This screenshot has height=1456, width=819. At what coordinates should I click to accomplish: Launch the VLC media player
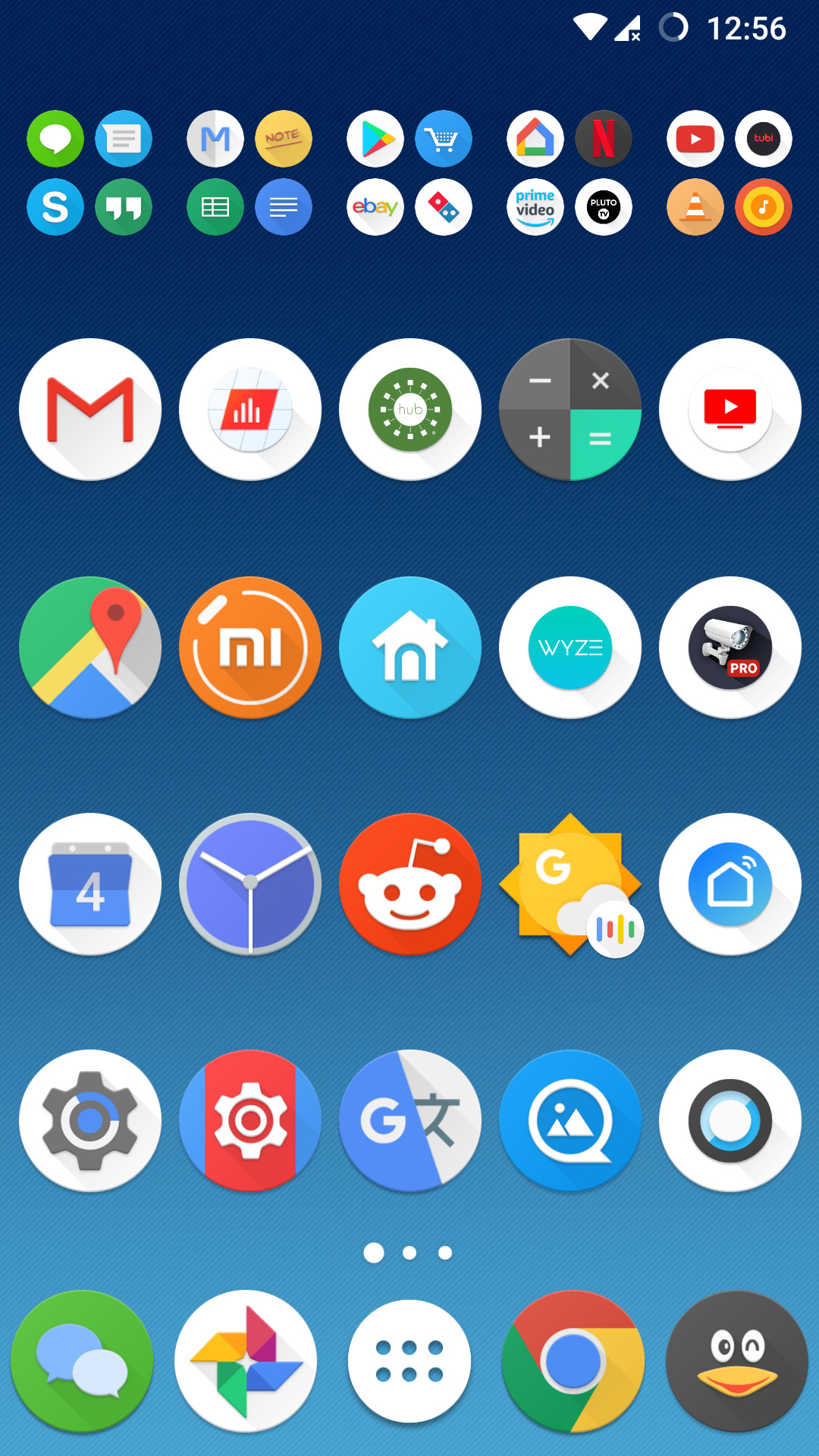(x=695, y=207)
